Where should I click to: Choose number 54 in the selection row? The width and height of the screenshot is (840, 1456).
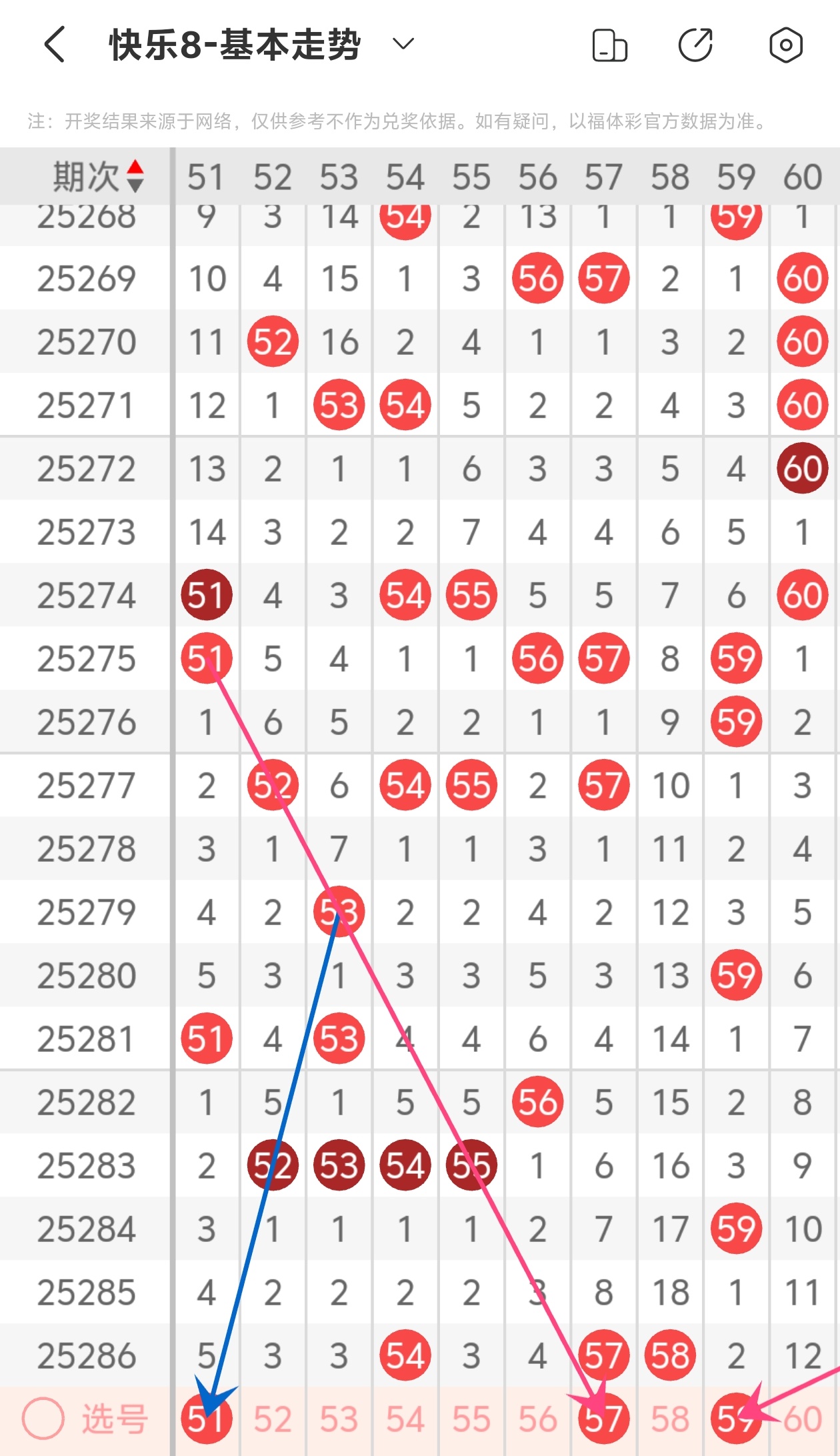pyautogui.click(x=405, y=1419)
